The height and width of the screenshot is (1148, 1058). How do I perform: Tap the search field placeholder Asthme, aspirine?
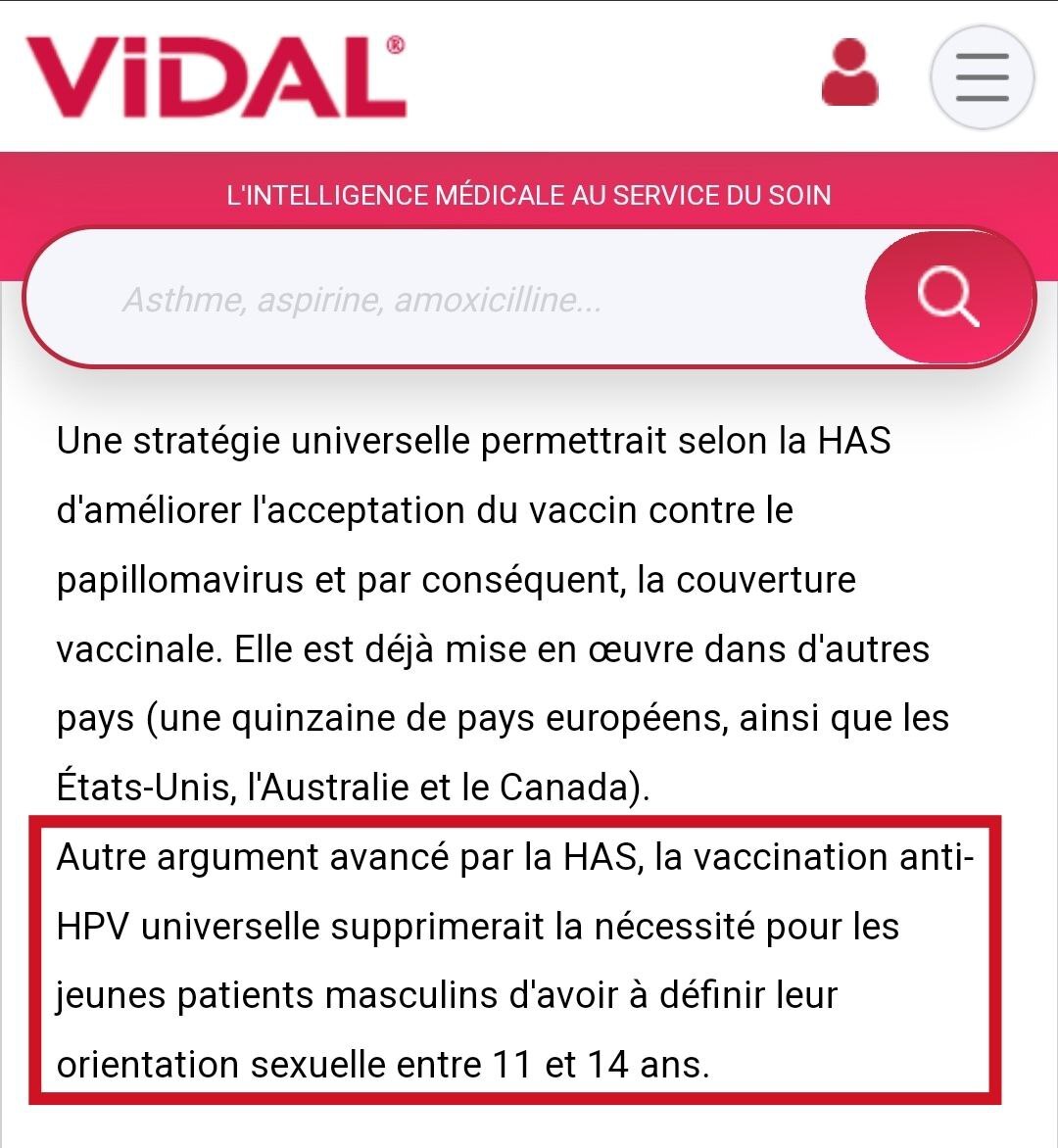point(362,299)
